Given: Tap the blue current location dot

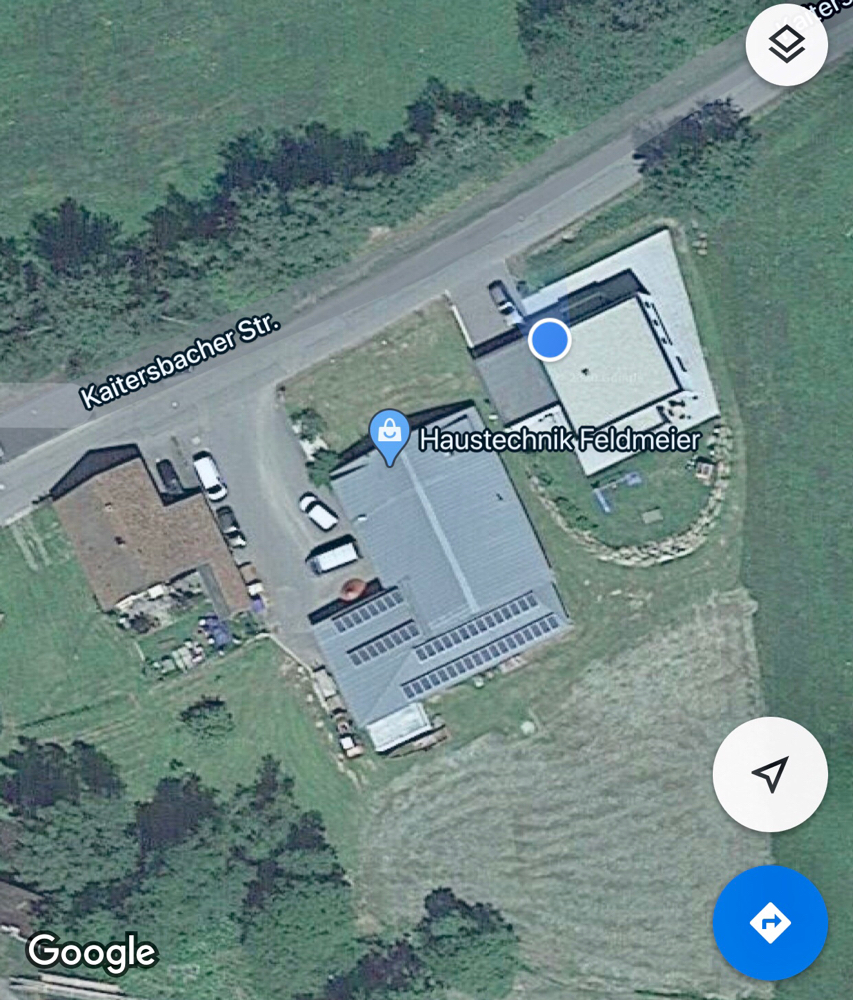Looking at the screenshot, I should pyautogui.click(x=549, y=340).
